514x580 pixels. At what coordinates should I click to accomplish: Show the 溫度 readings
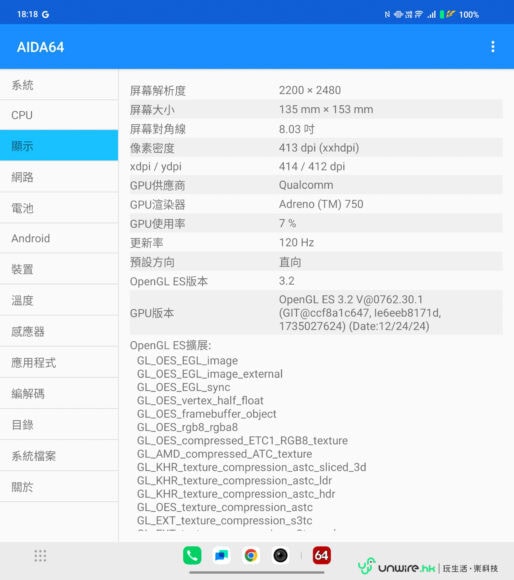point(59,300)
